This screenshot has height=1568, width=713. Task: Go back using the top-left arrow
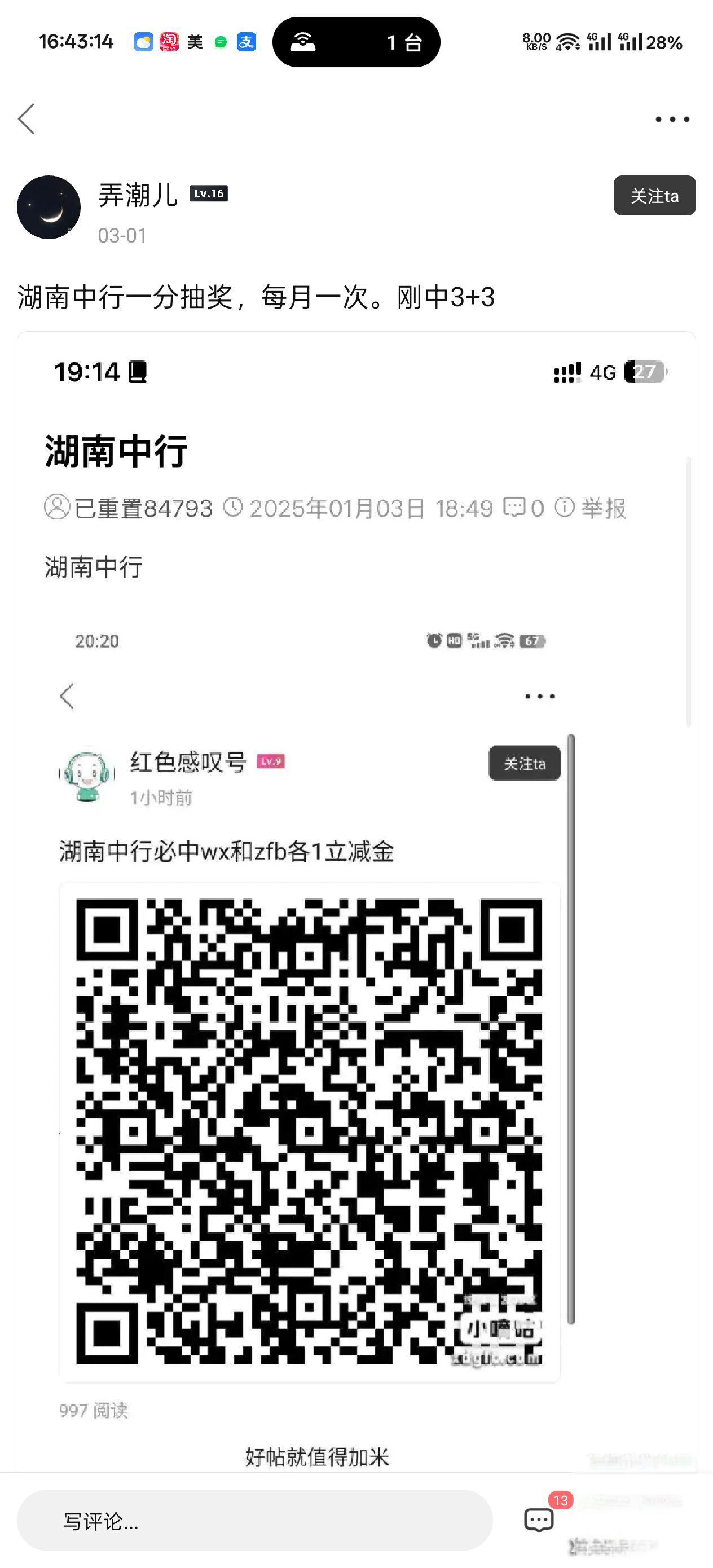27,118
